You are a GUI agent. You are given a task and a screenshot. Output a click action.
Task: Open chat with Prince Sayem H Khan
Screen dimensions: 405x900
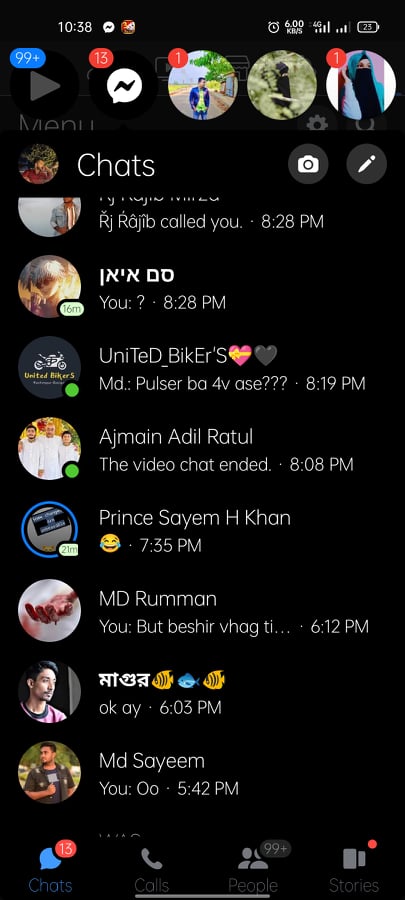(x=202, y=530)
